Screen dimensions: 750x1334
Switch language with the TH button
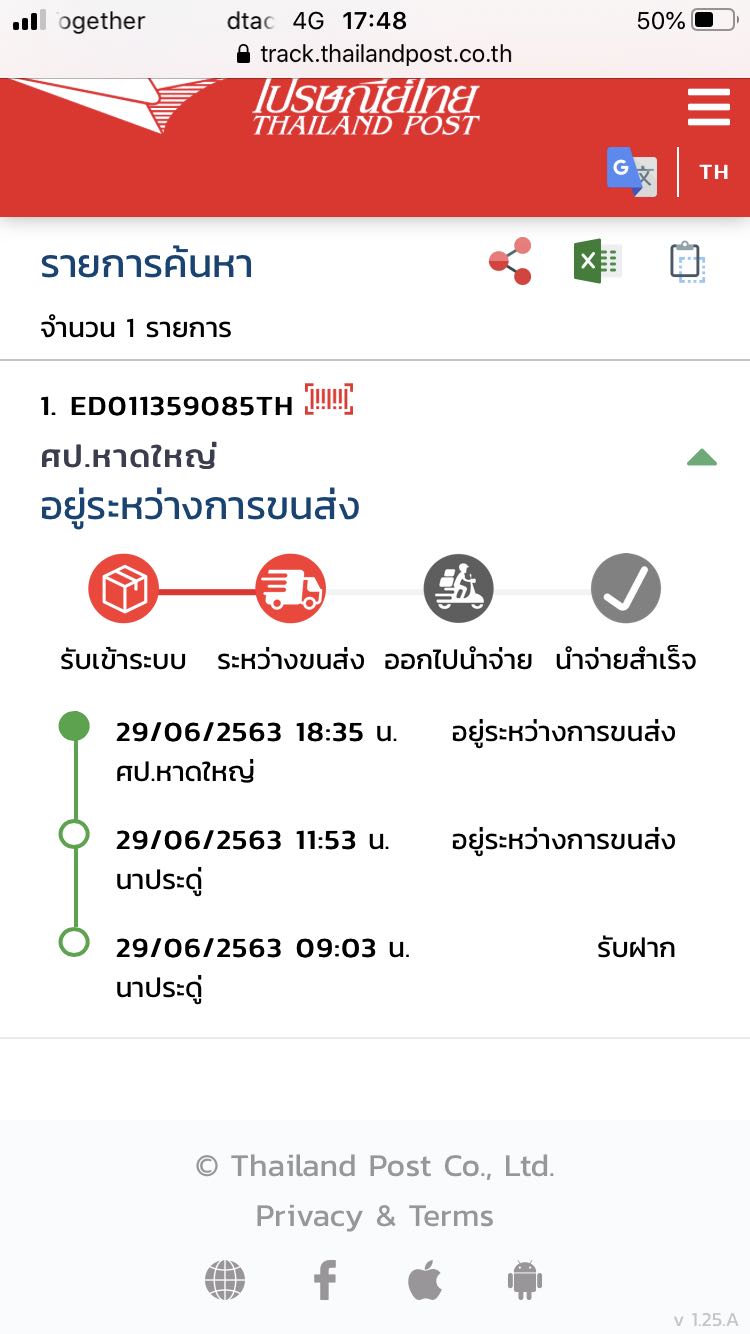tap(714, 172)
